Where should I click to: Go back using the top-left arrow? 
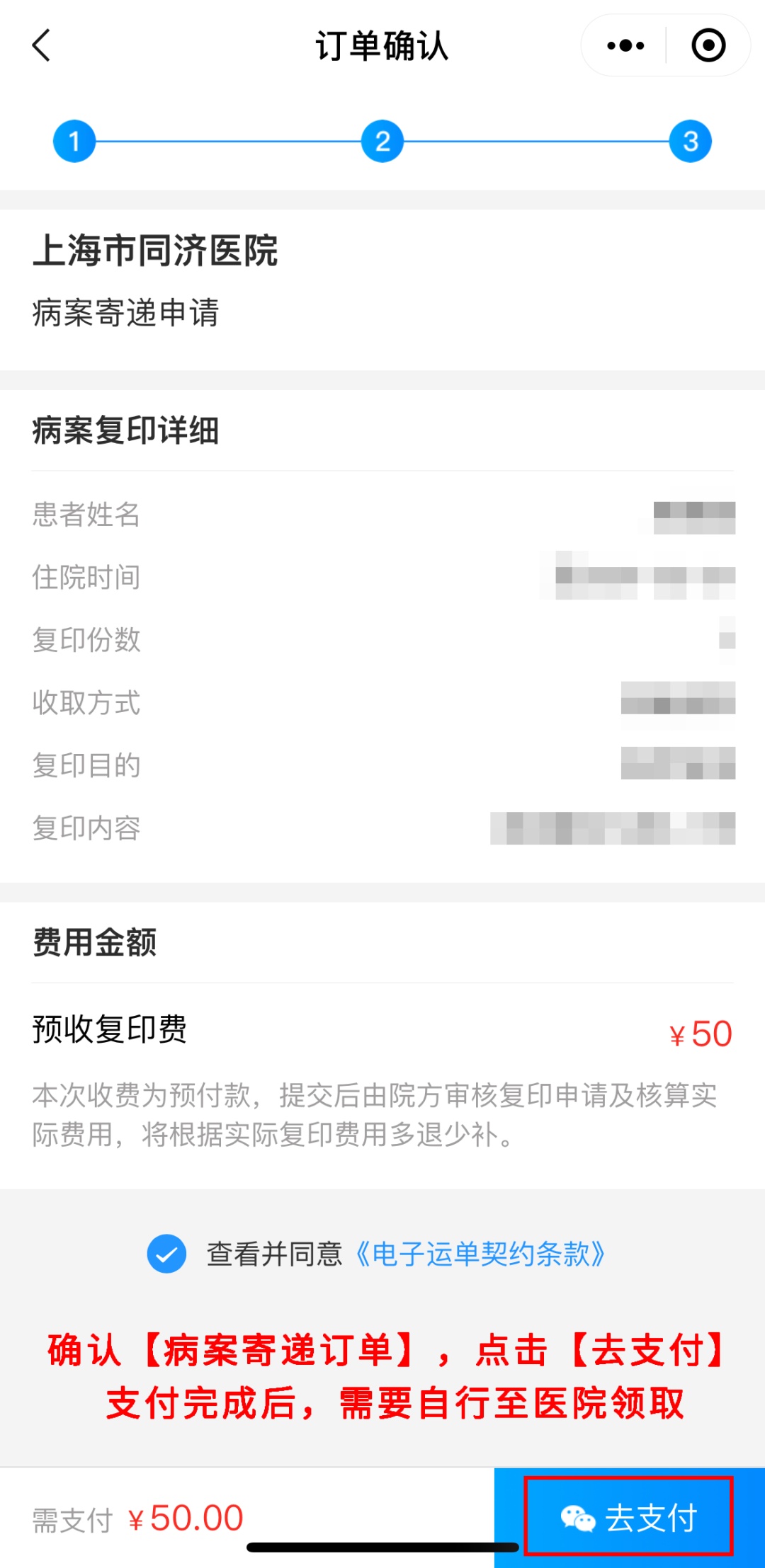(x=42, y=46)
